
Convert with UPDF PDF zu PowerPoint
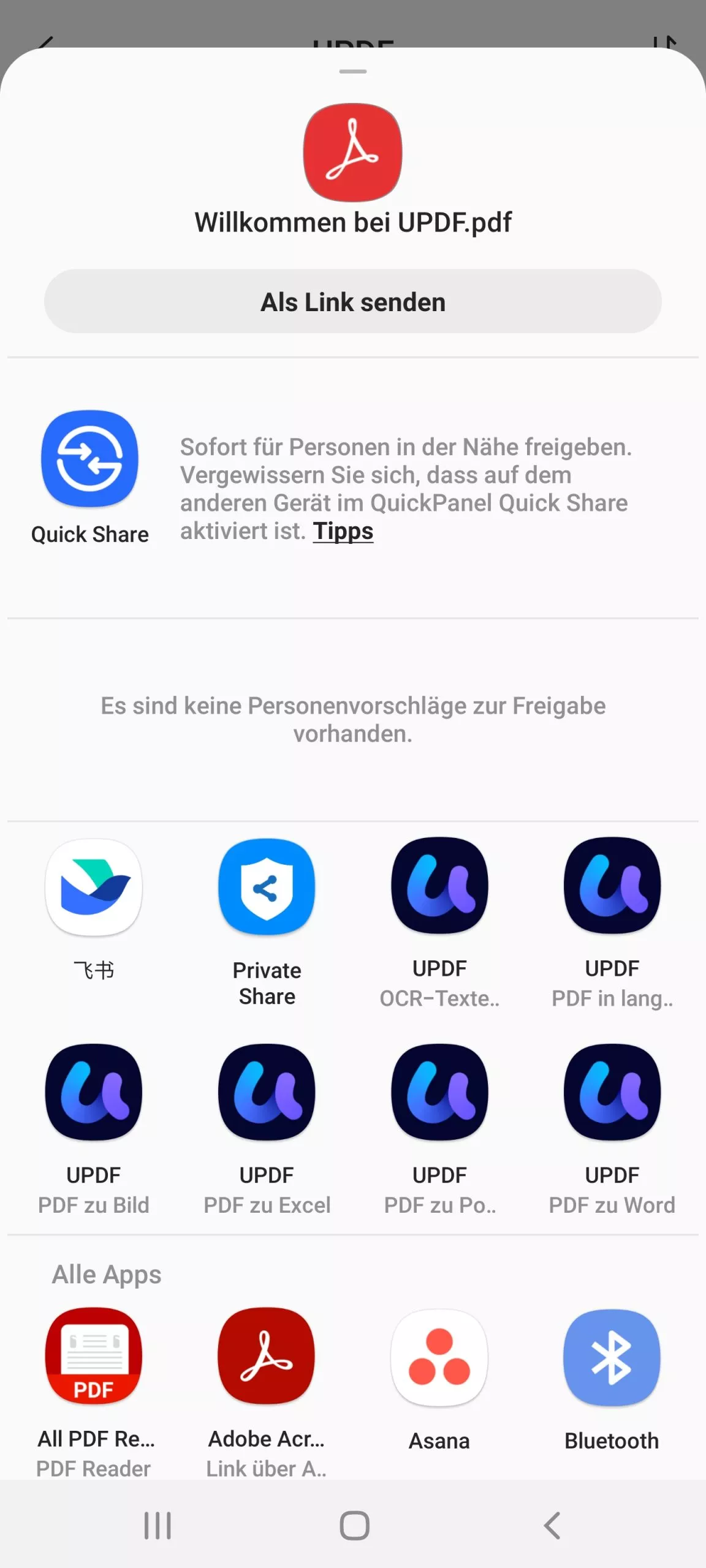click(x=439, y=1095)
